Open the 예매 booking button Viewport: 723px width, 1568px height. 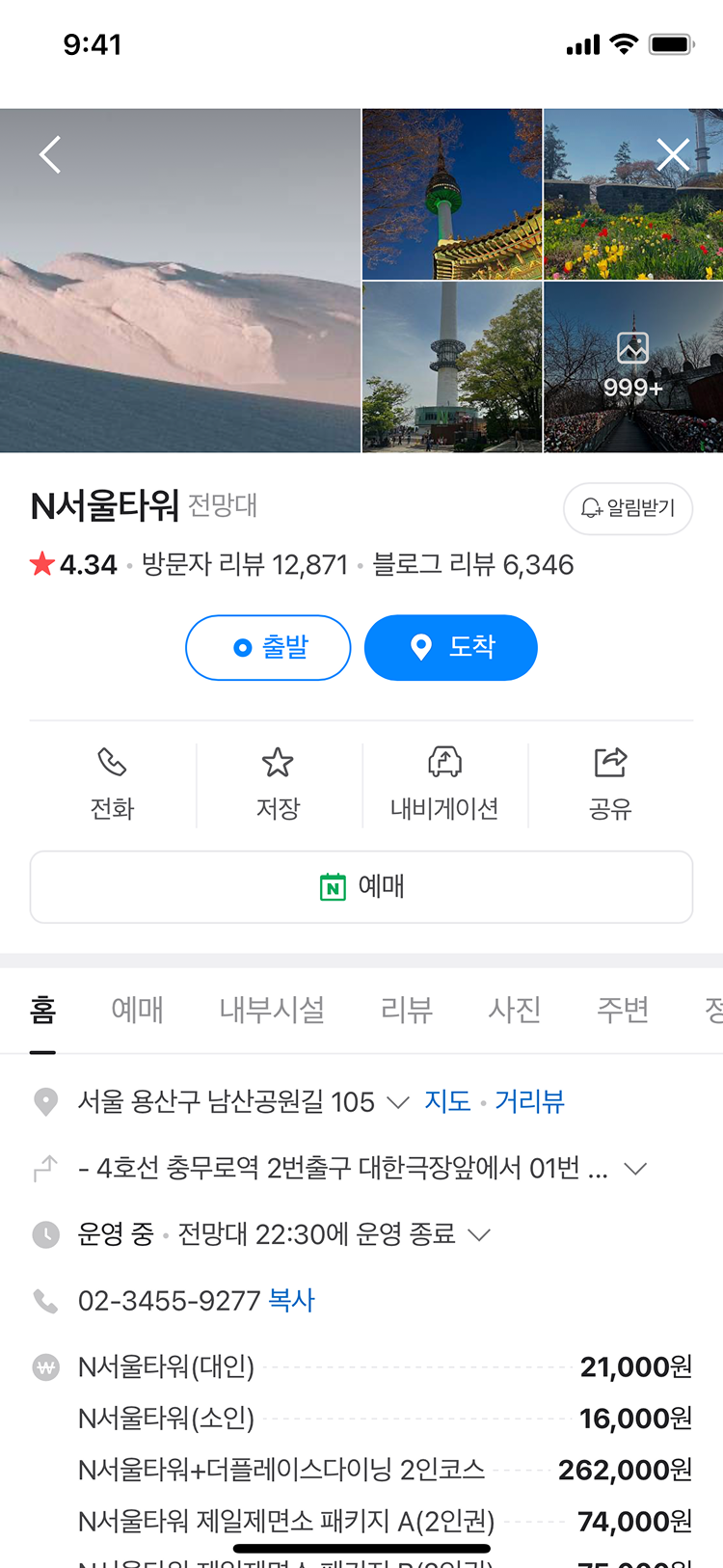coord(361,886)
